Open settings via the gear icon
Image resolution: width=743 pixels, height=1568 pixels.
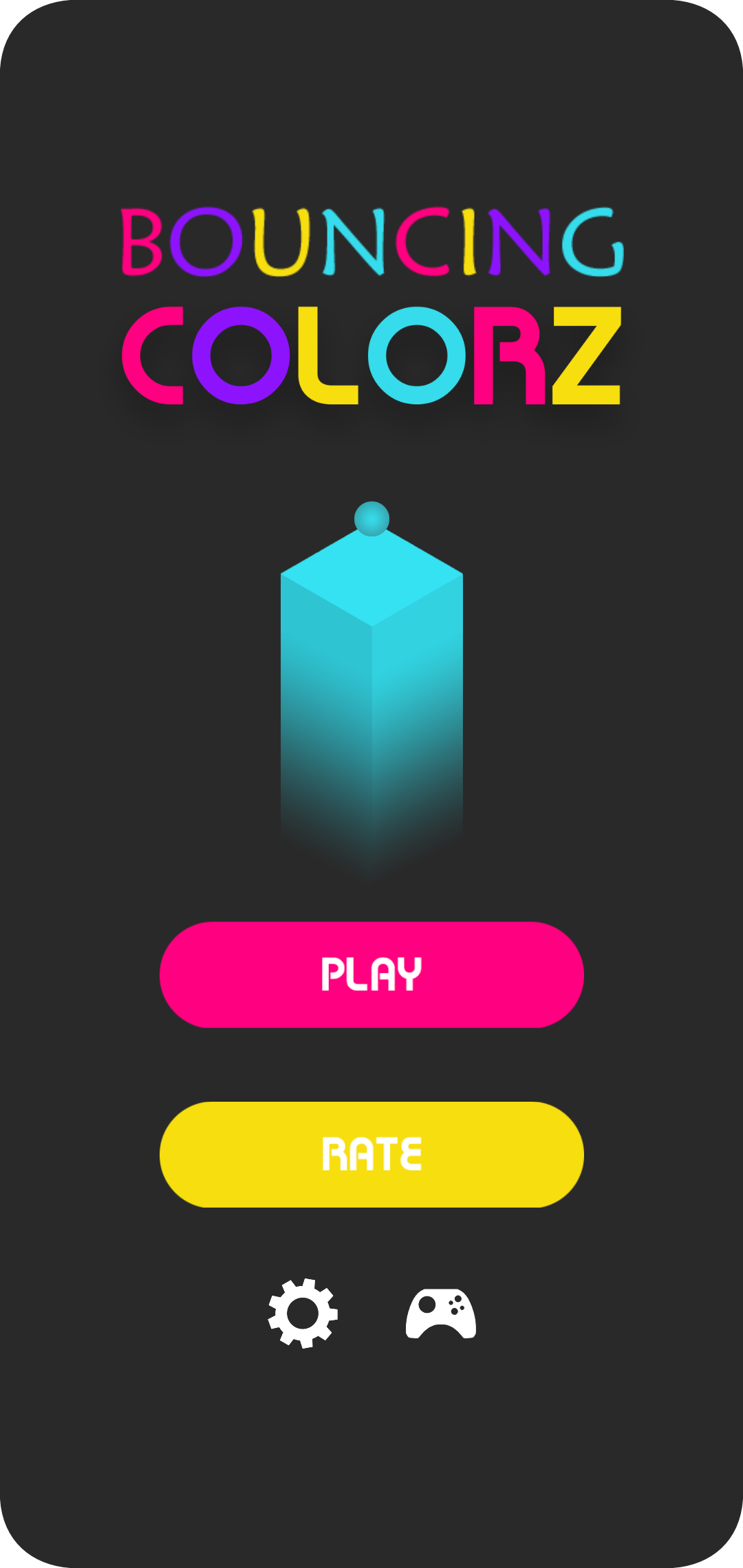pyautogui.click(x=303, y=1313)
